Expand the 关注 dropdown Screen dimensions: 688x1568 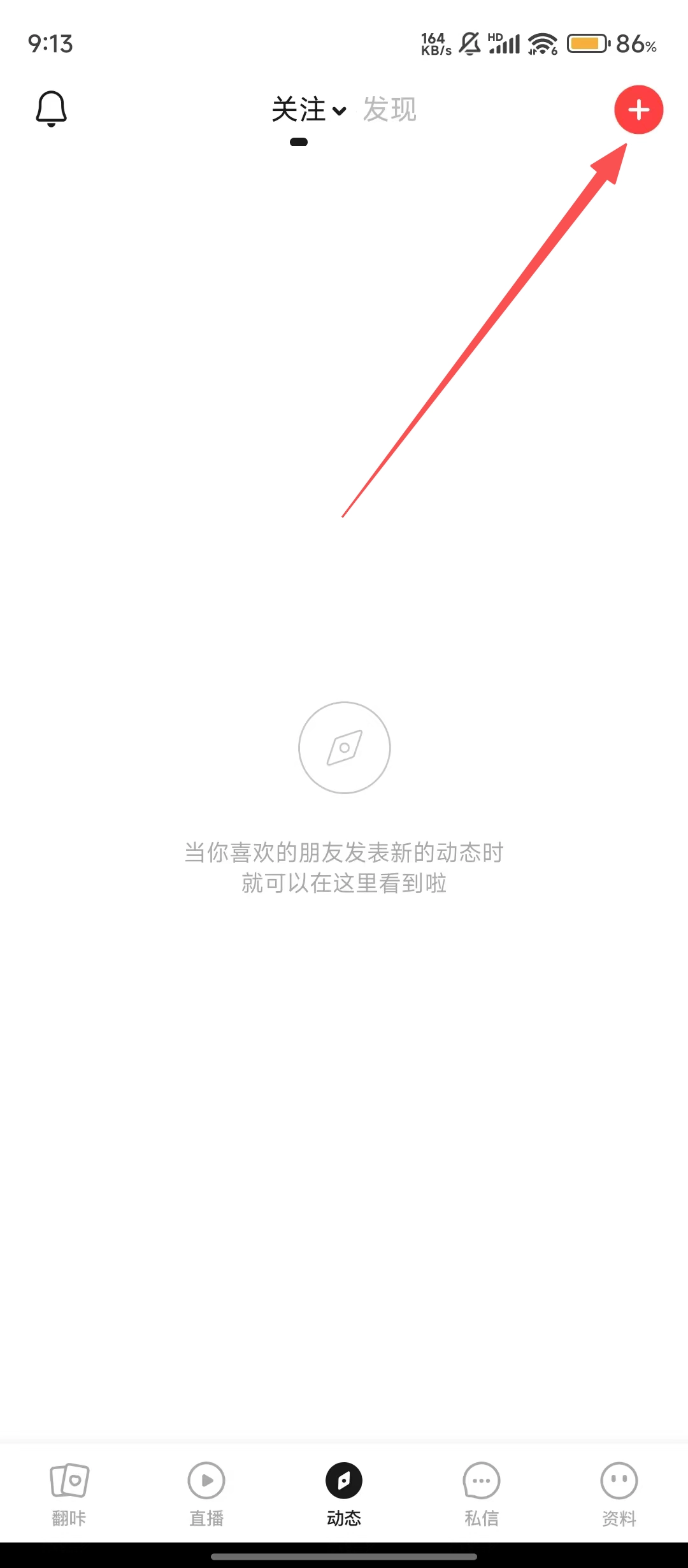click(309, 110)
